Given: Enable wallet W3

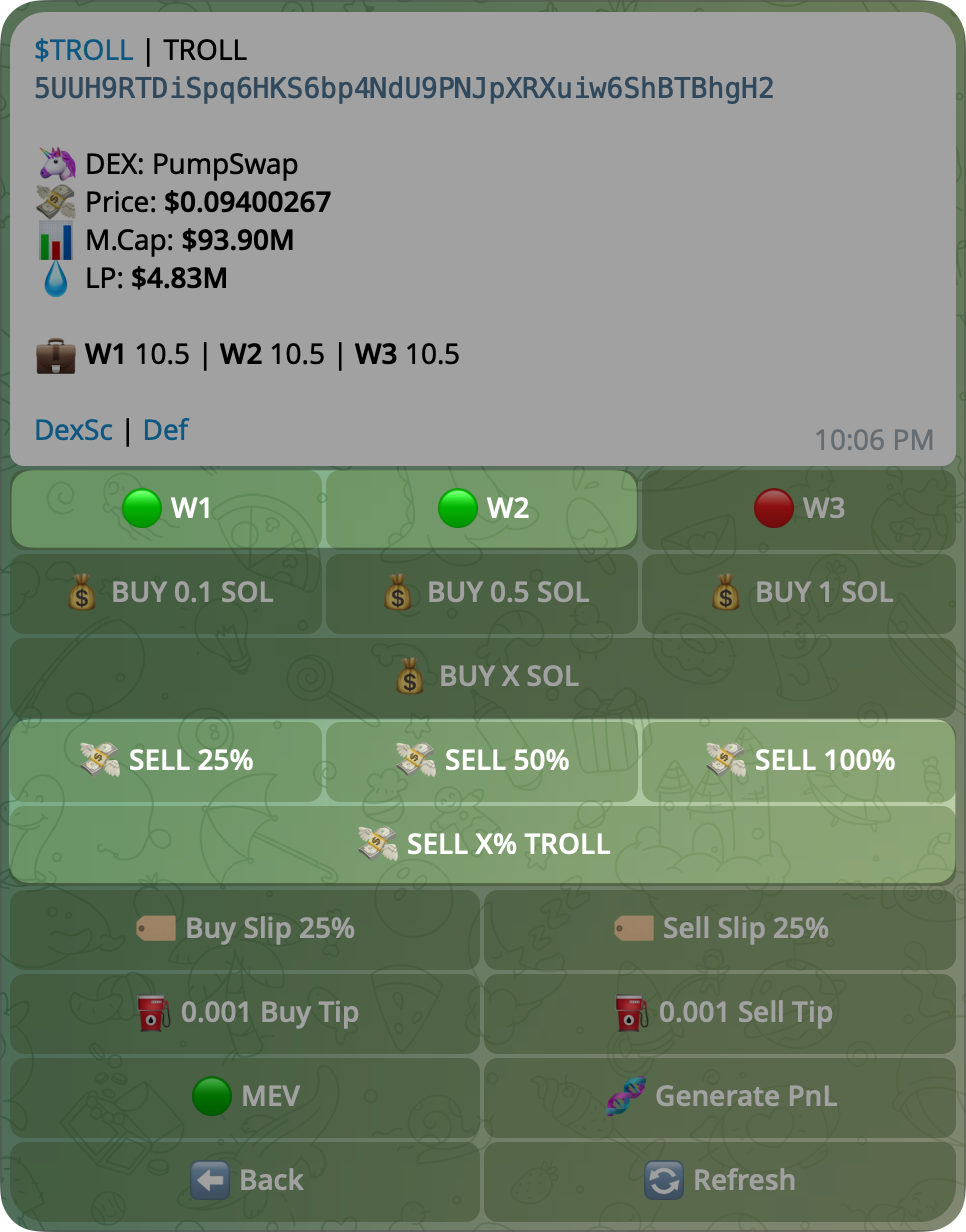Looking at the screenshot, I should pos(798,508).
